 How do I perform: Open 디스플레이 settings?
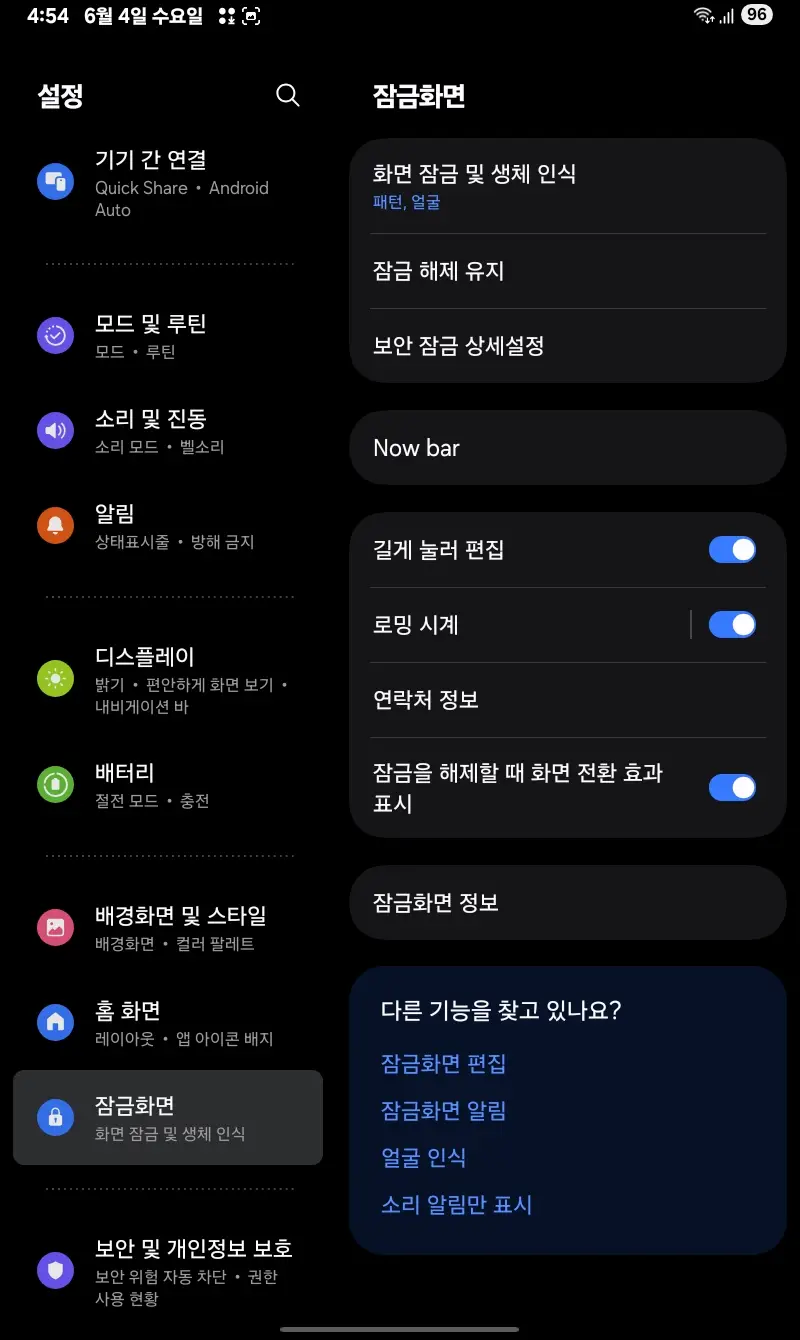[168, 680]
